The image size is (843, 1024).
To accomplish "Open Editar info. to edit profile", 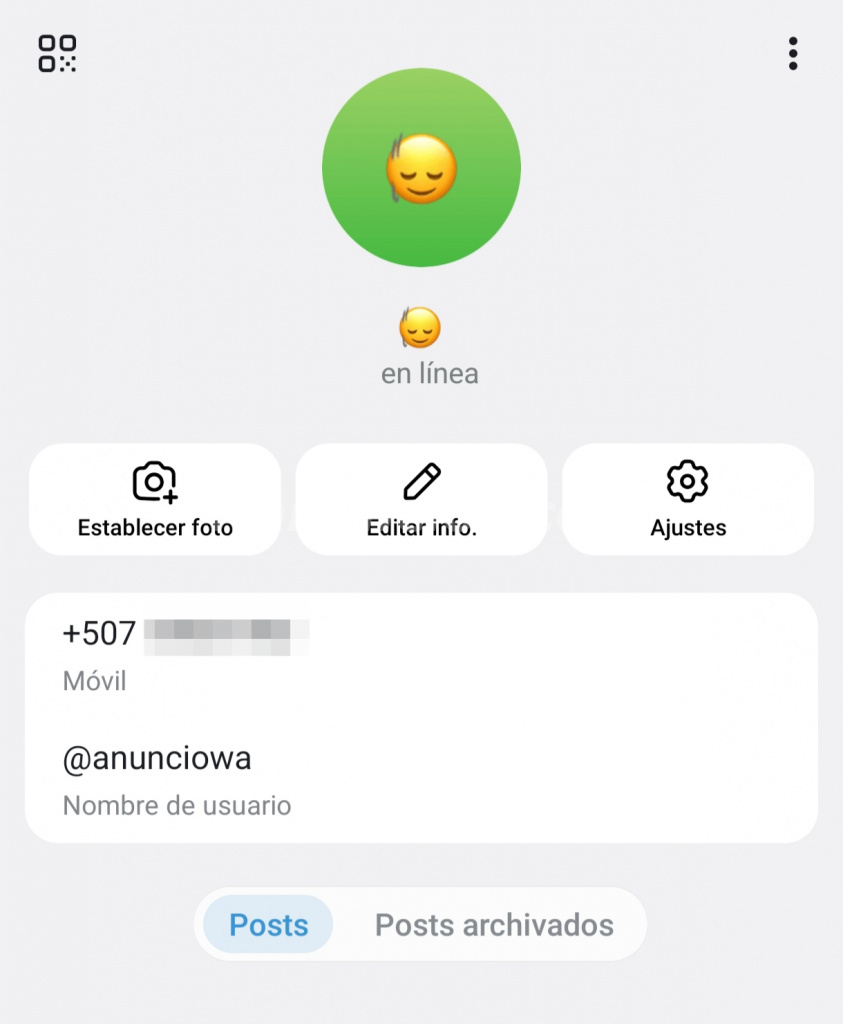I will [x=421, y=499].
